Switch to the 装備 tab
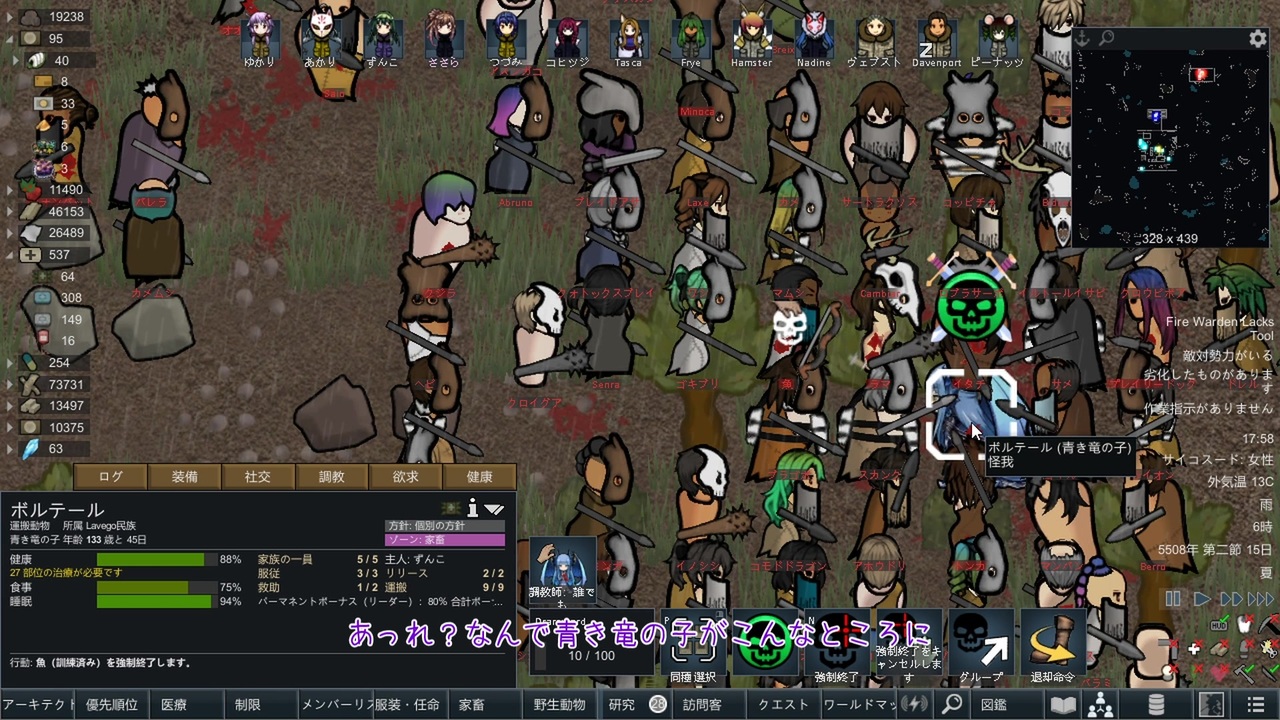The height and width of the screenshot is (720, 1280). pos(184,477)
